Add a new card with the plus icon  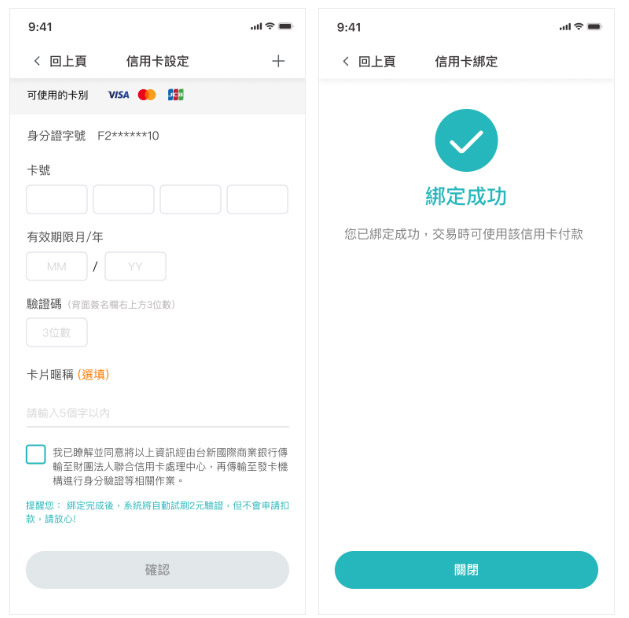278,61
